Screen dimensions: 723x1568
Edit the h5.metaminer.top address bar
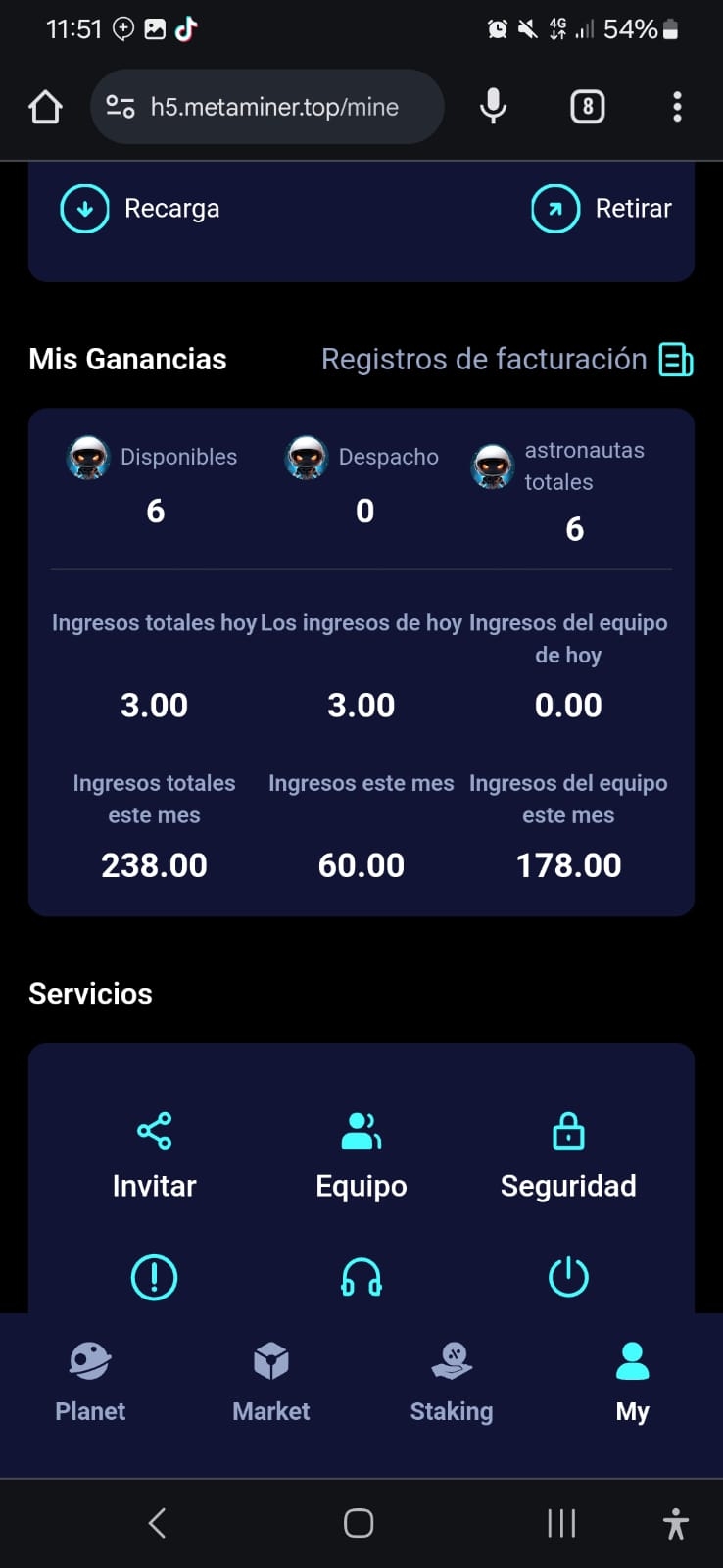(274, 107)
